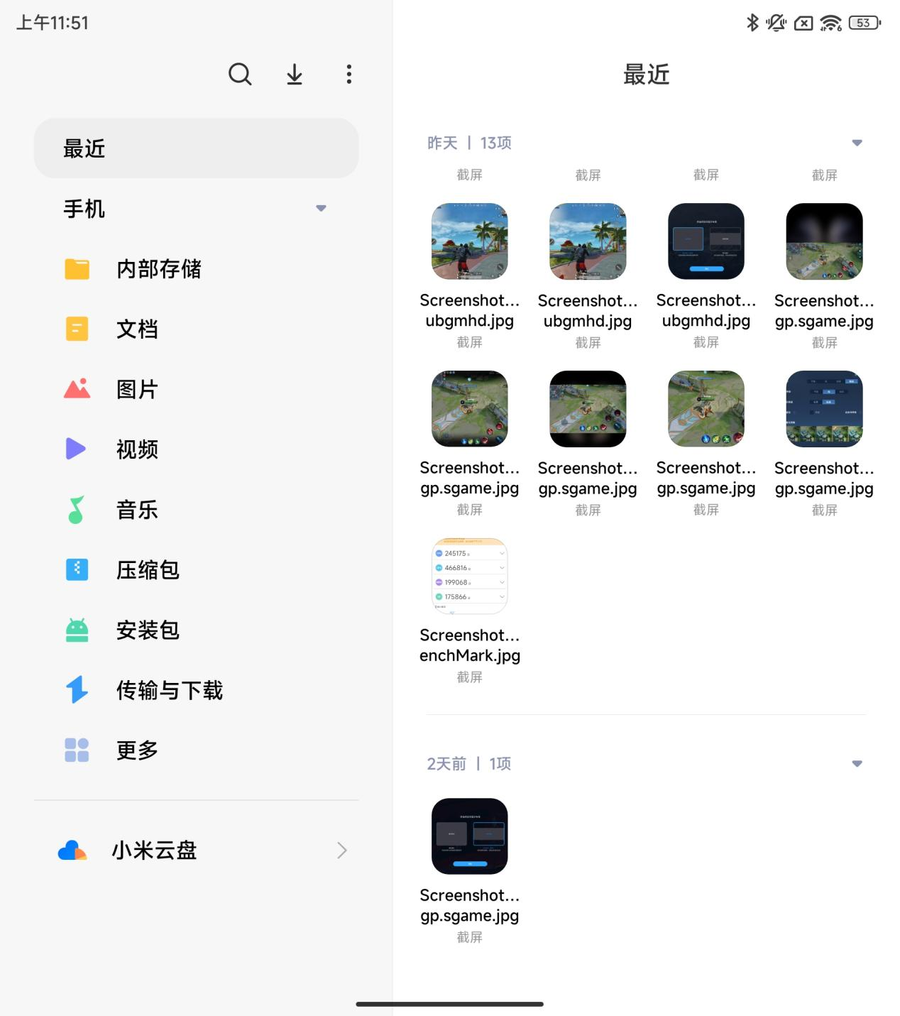Select the 安装包 (APK packages) category icon
900x1016 pixels.
pos(76,629)
